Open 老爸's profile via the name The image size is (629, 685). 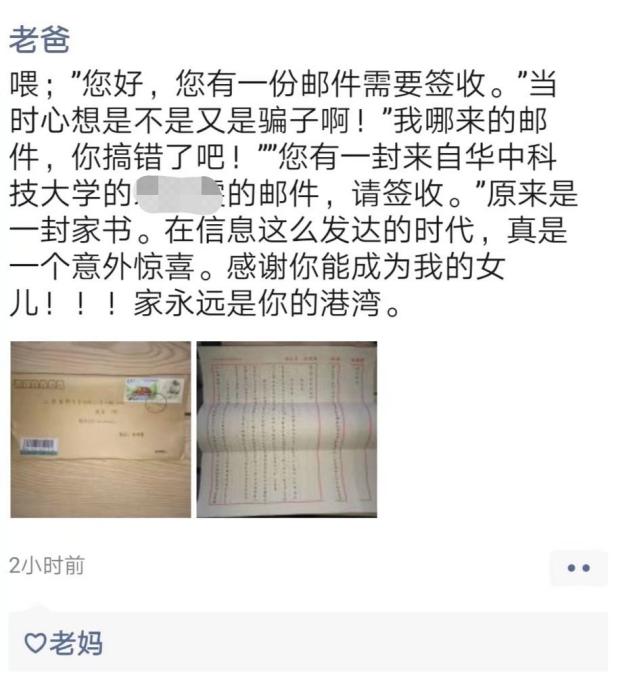click(x=39, y=39)
